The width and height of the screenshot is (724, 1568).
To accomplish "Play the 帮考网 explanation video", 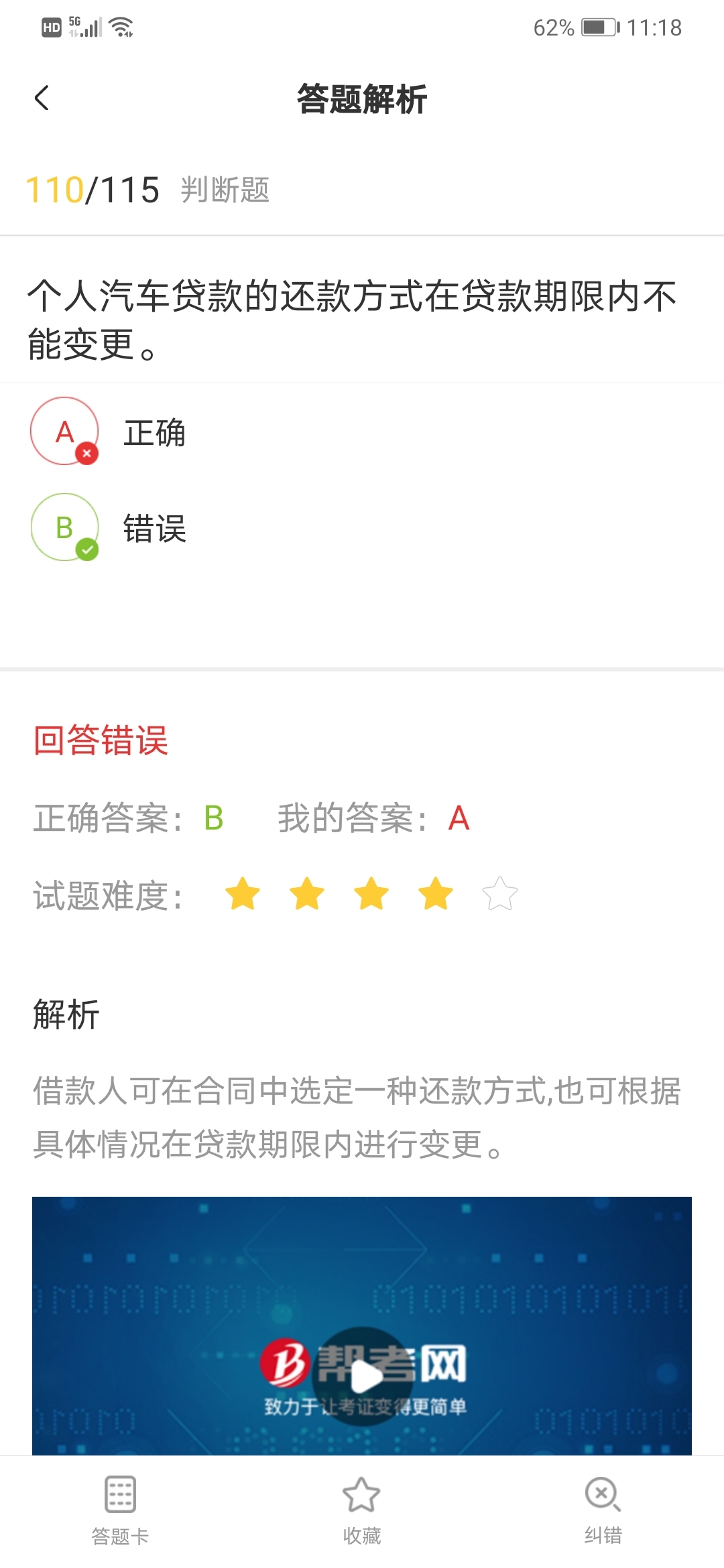I will [362, 1375].
